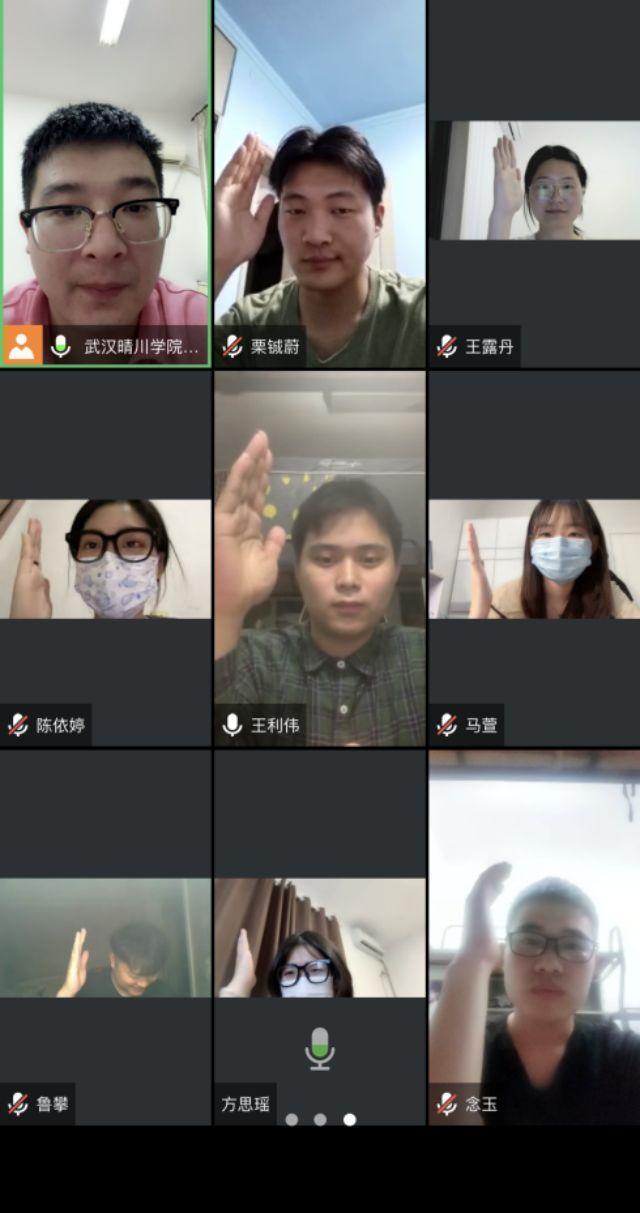
Task: Select 鲁攀's video tile
Action: 105,937
